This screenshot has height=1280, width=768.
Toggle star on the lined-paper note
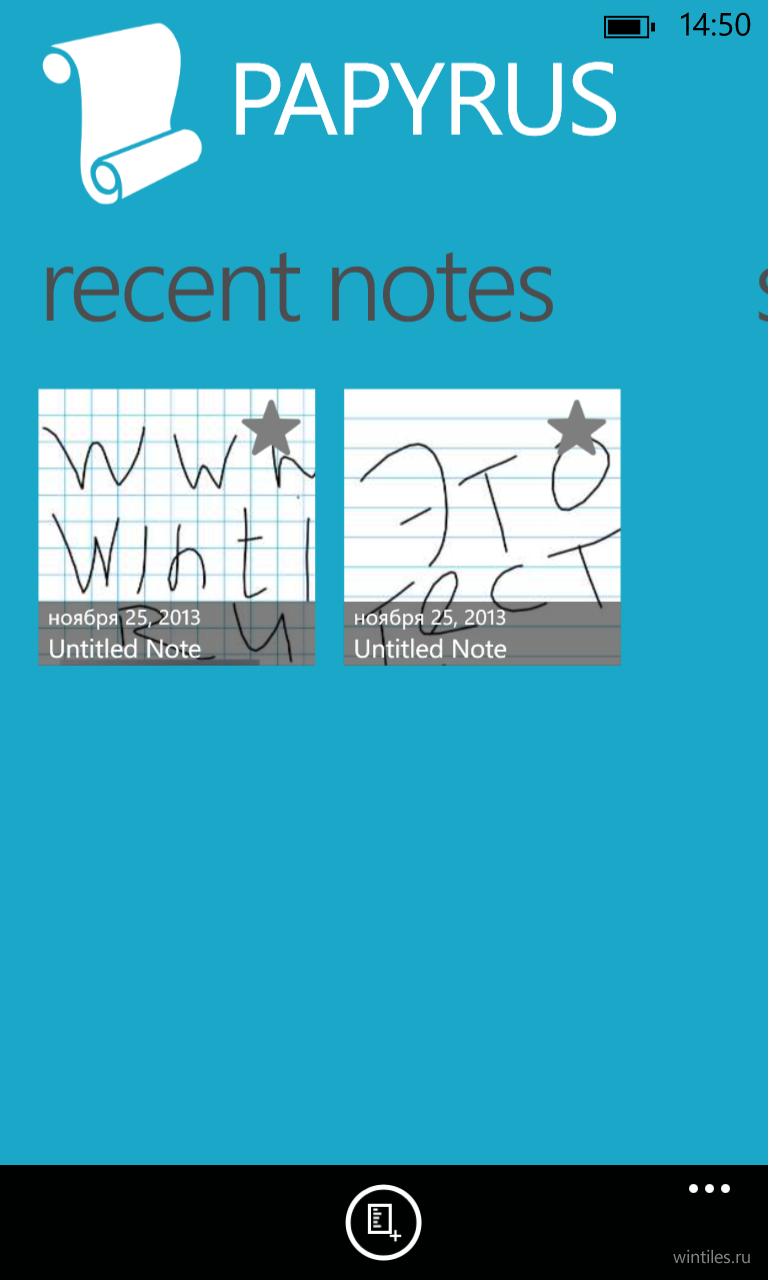pyautogui.click(x=577, y=429)
